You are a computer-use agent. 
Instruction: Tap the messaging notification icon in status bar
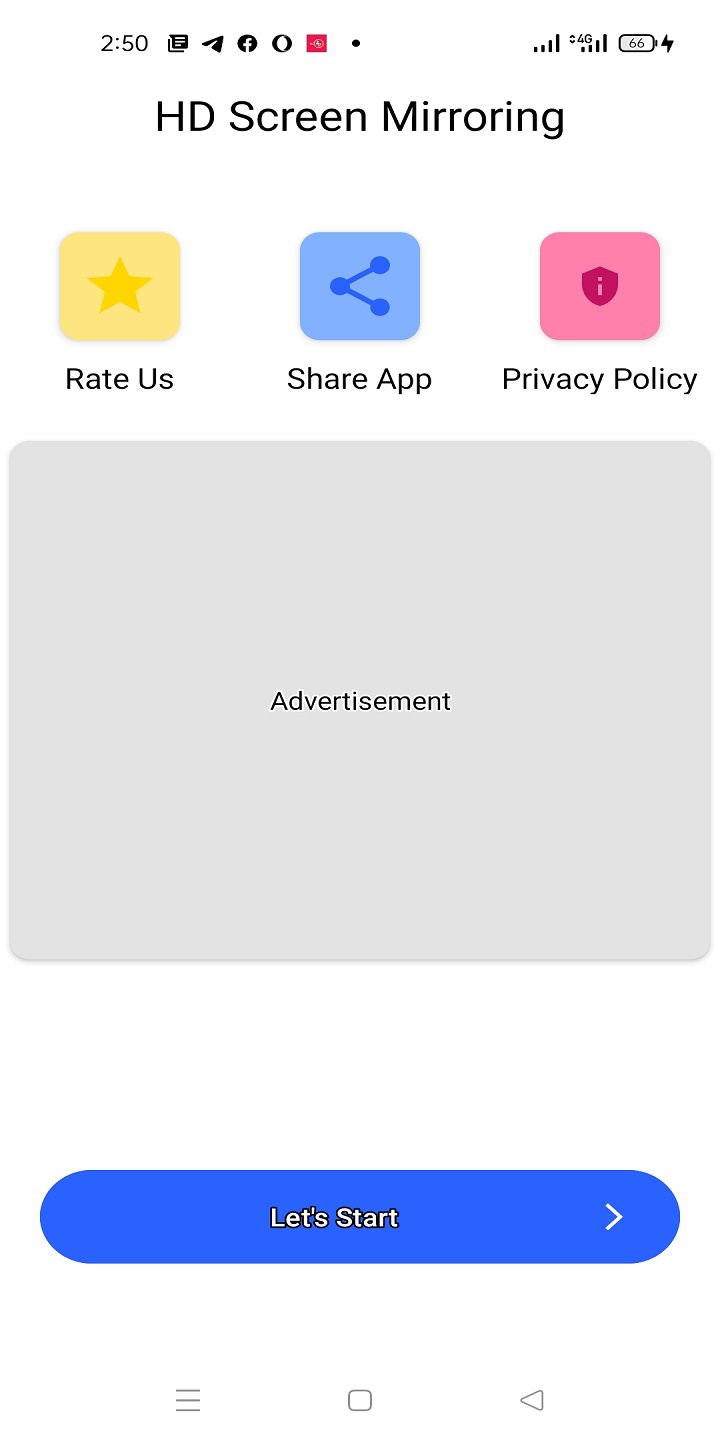(178, 43)
